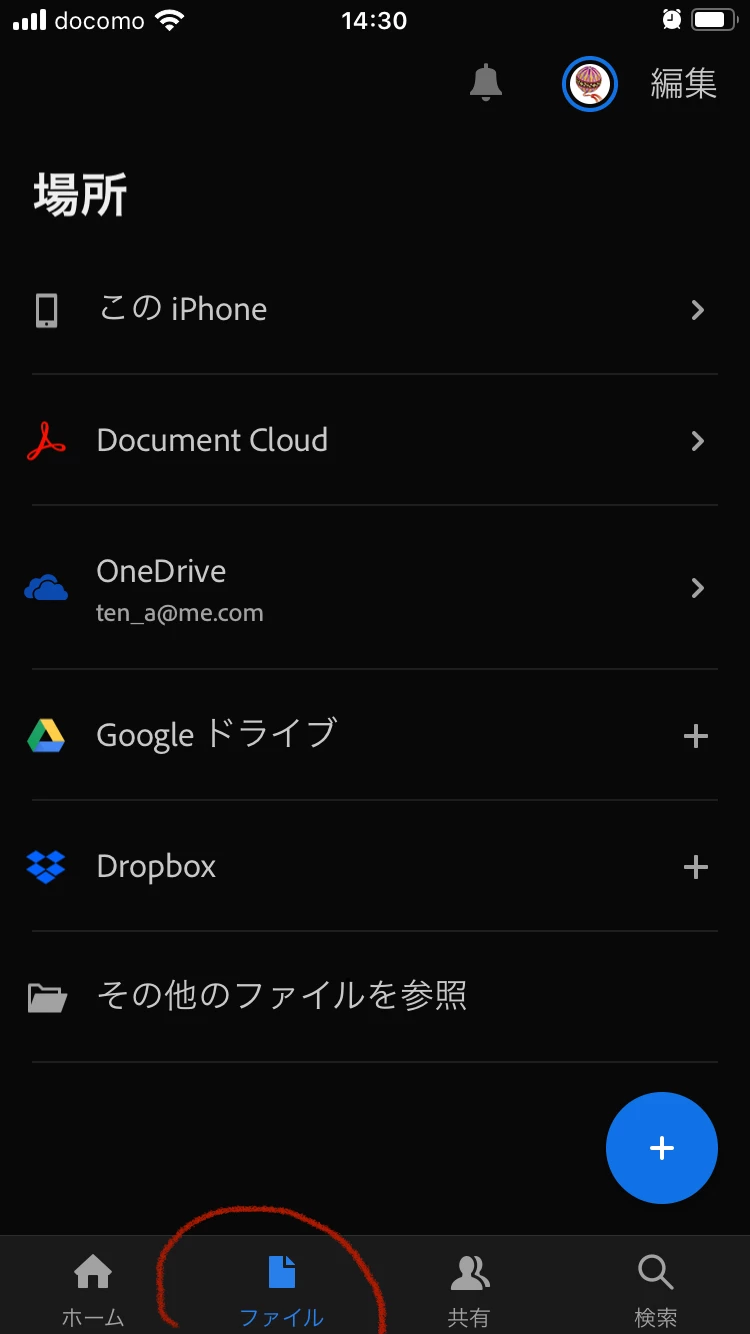Open the OneDrive account
This screenshot has height=1334, width=750.
click(374, 587)
